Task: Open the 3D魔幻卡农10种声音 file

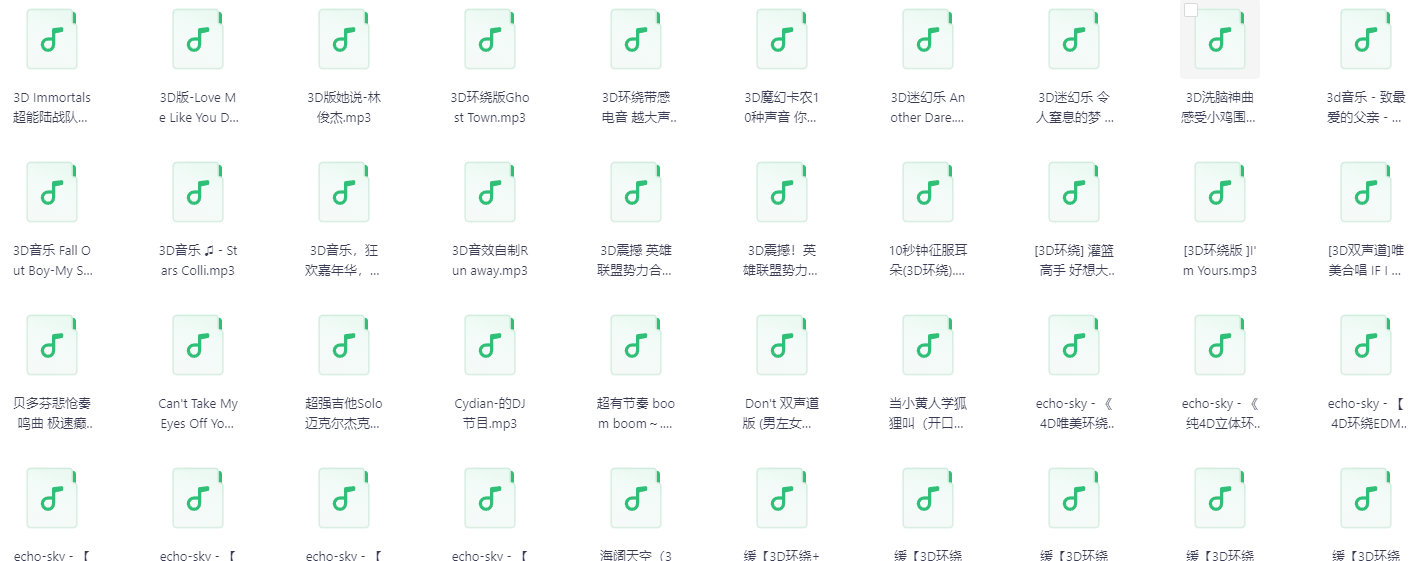Action: (782, 39)
